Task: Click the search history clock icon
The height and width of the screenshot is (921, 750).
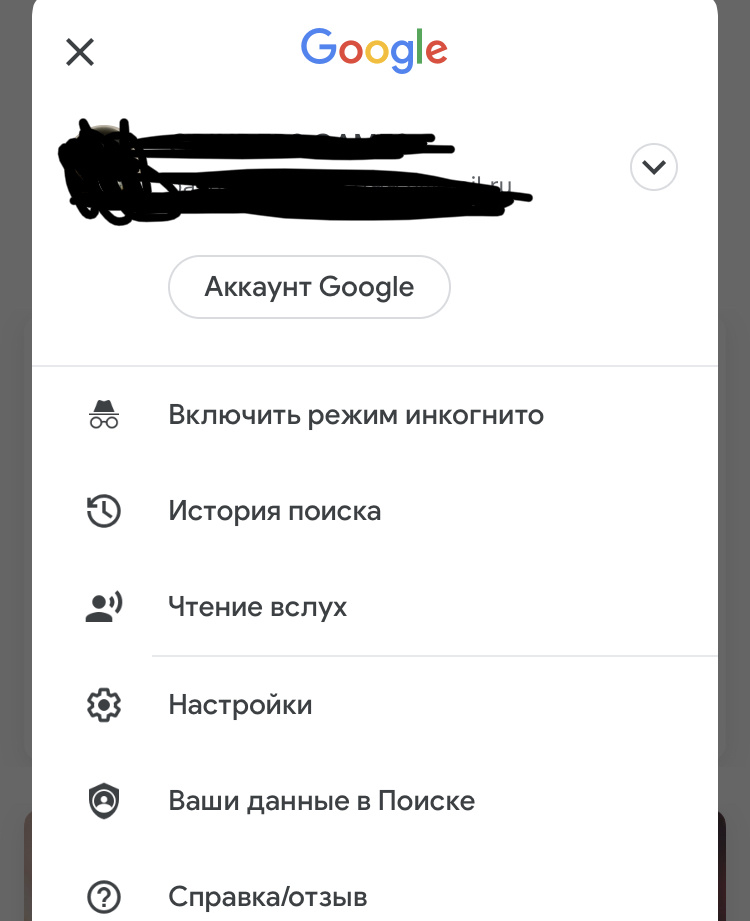Action: [x=104, y=510]
